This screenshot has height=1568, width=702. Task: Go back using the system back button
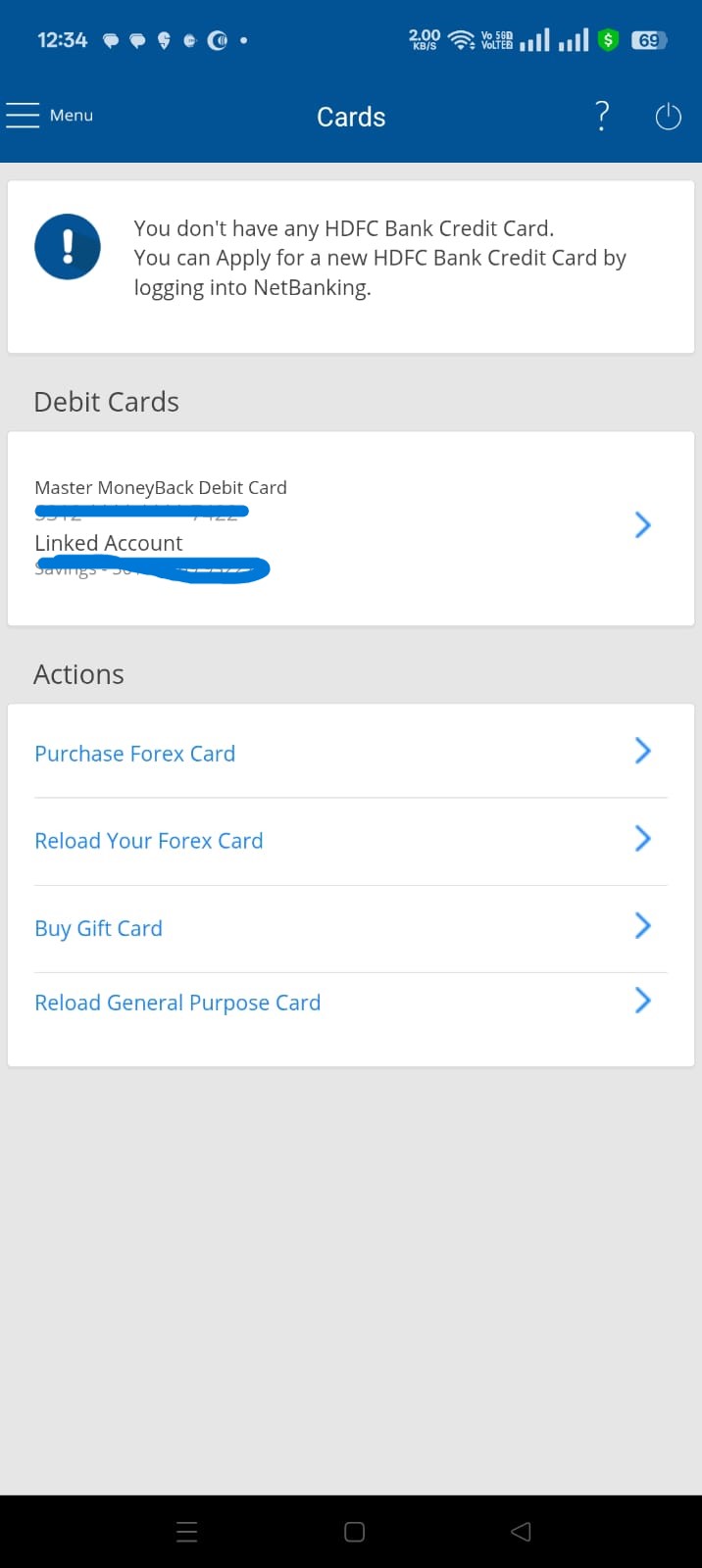pos(521,1532)
